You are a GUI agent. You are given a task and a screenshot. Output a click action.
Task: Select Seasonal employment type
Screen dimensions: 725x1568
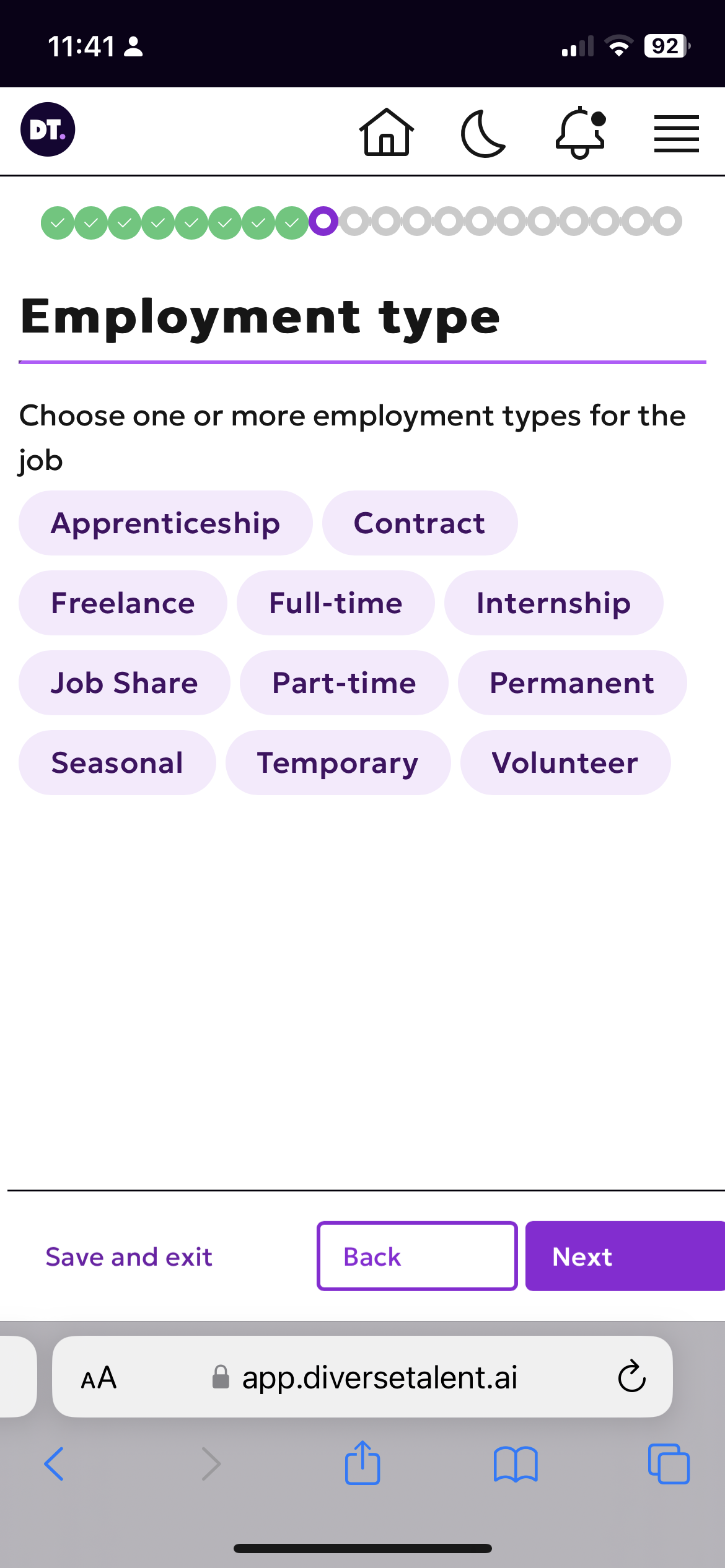pyautogui.click(x=117, y=763)
